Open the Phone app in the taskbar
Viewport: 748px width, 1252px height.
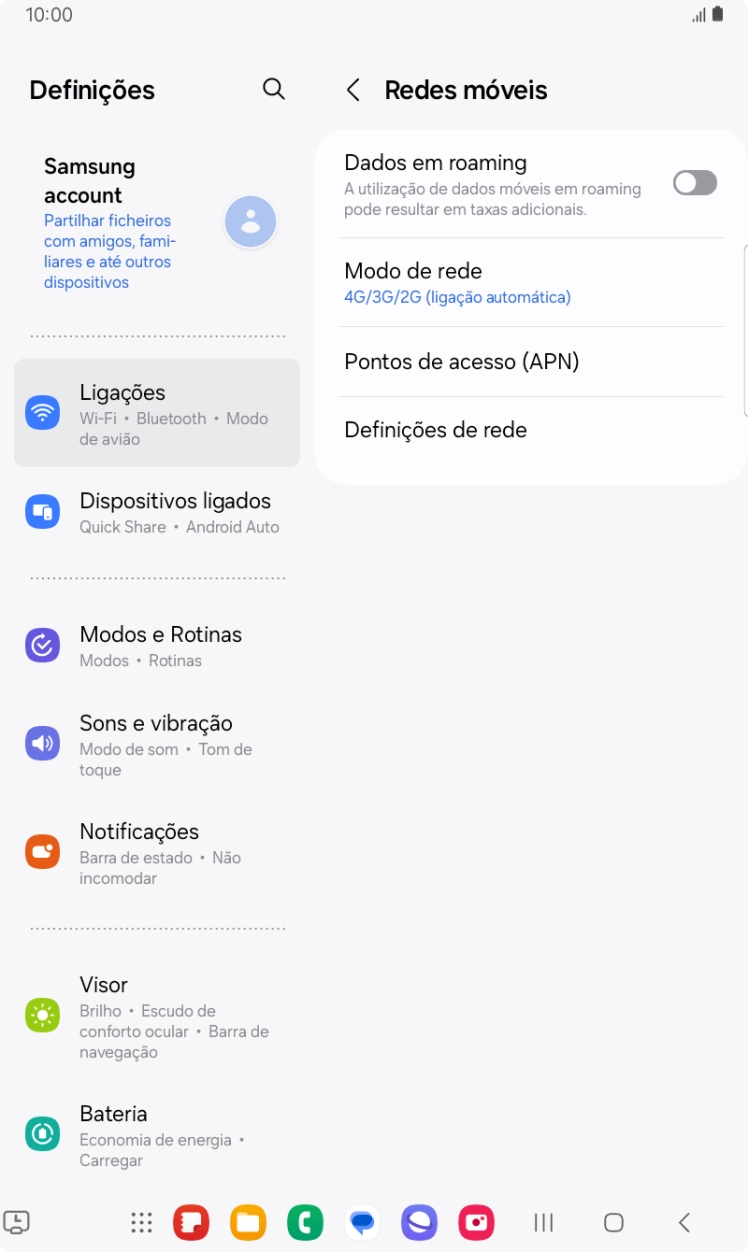305,1222
